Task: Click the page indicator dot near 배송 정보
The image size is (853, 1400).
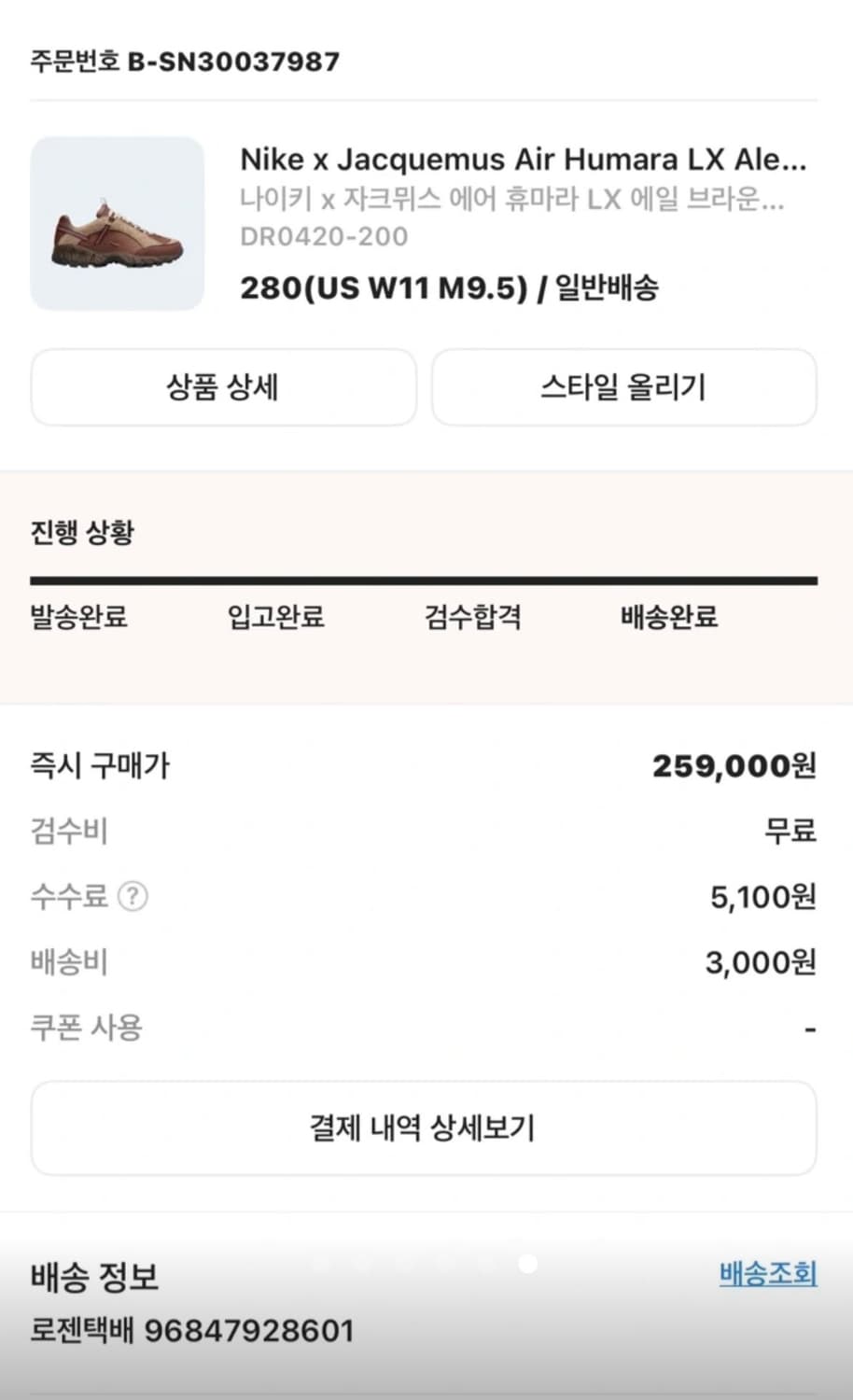Action: (x=528, y=1263)
